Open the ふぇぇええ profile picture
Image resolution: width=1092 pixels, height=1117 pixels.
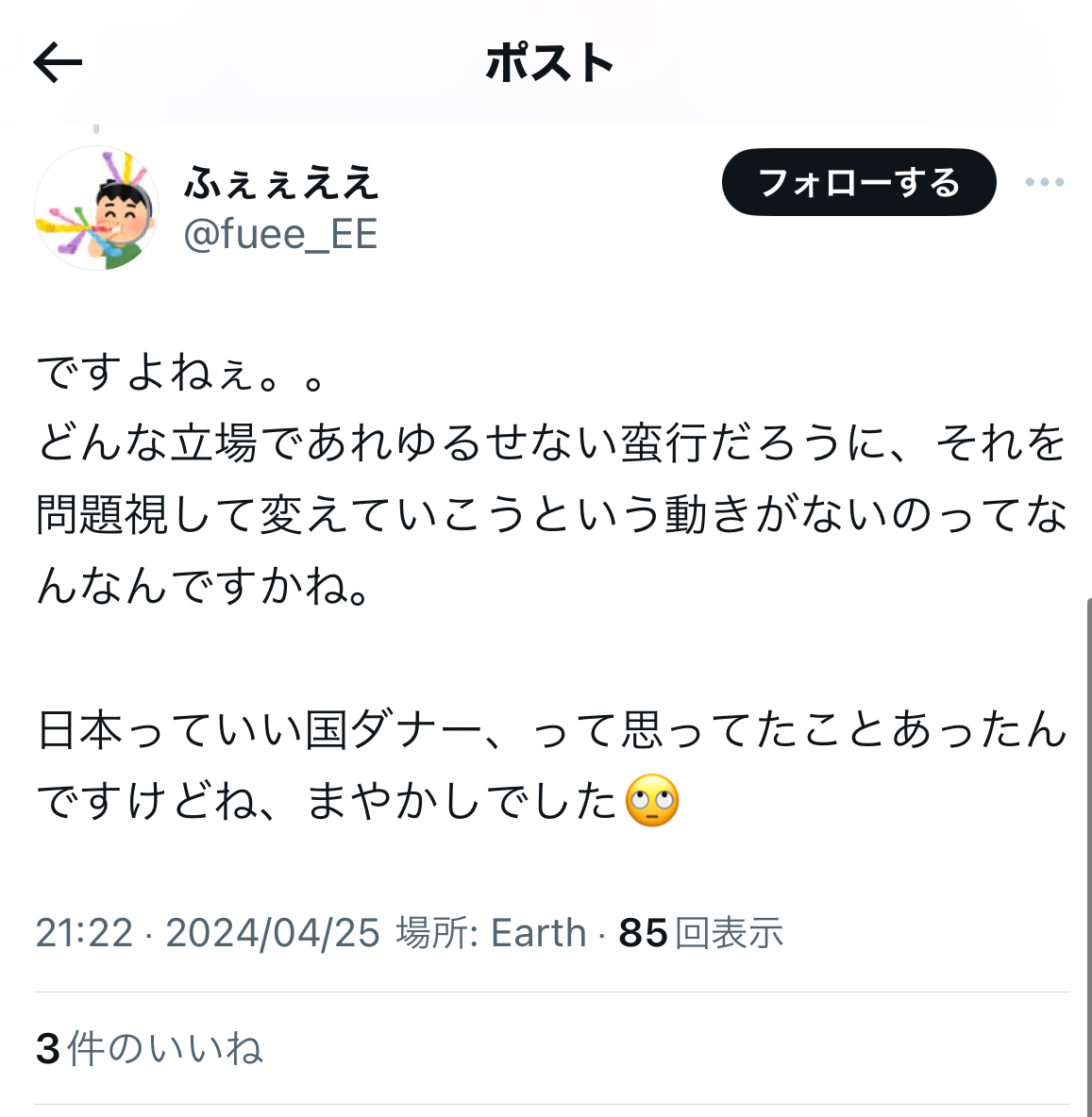[96, 208]
